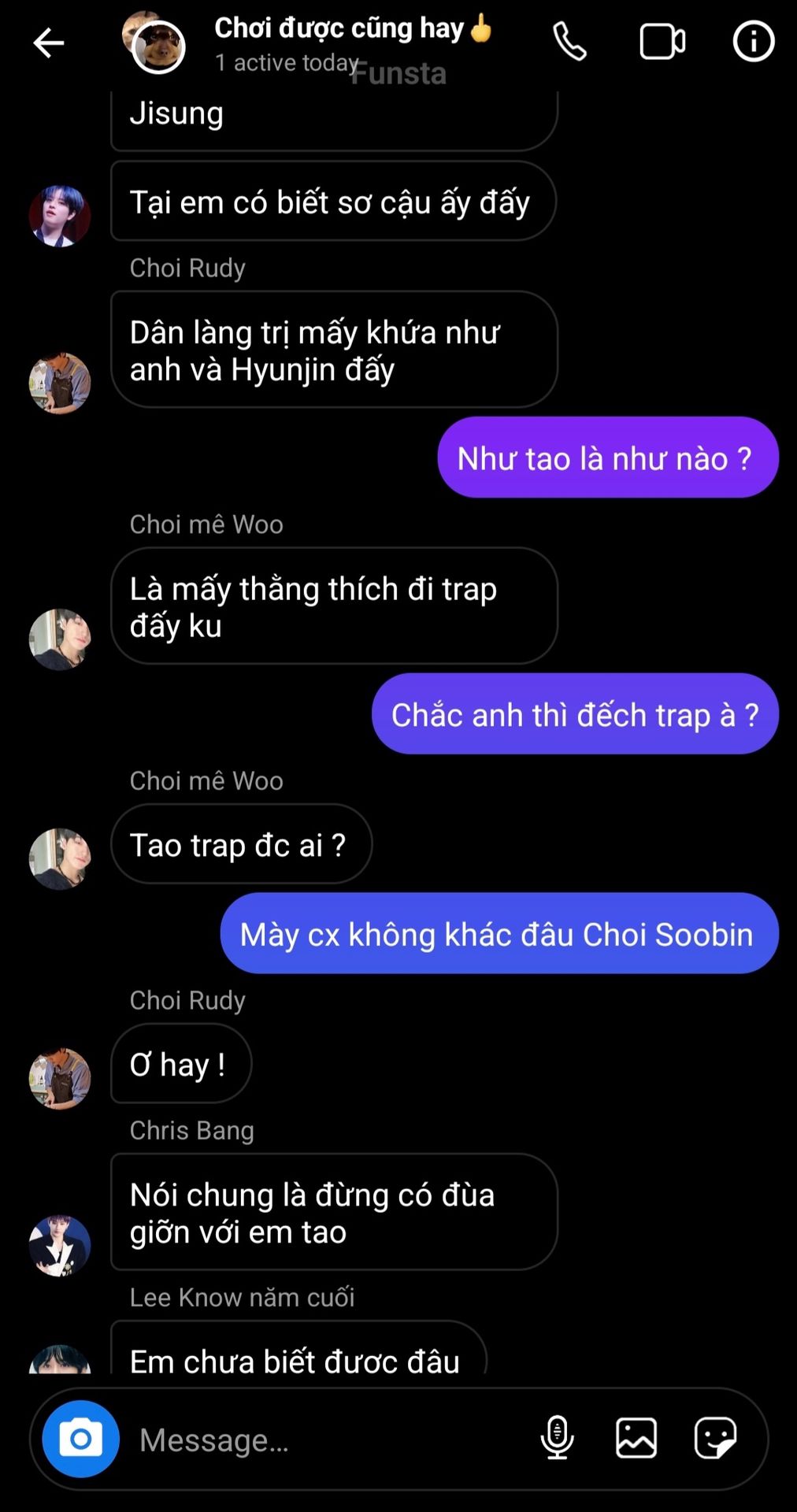Attach a photo from the gallery
The width and height of the screenshot is (797, 1512).
click(636, 1439)
